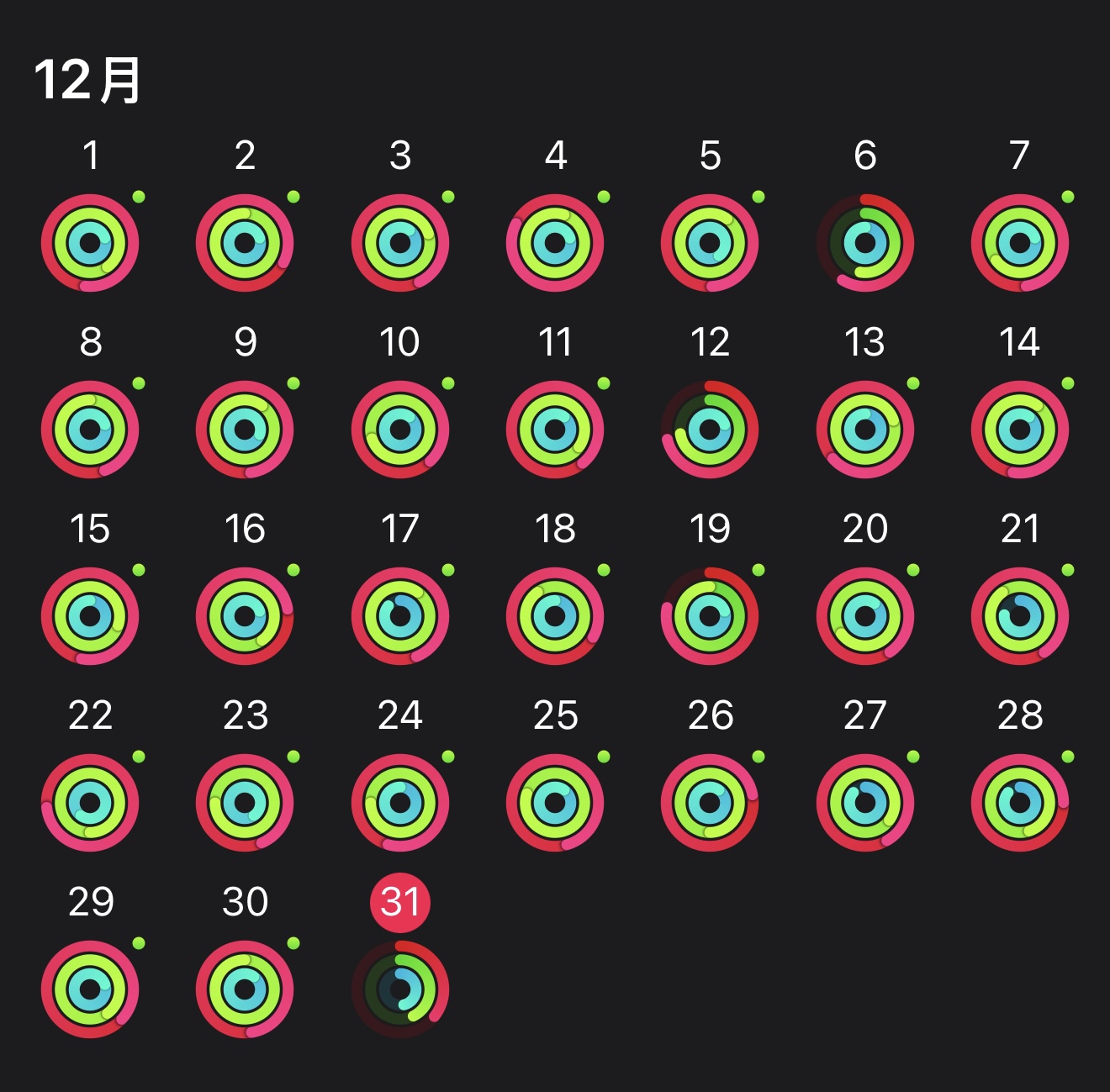1110x1092 pixels.
Task: View activity details for December 17
Action: click(x=400, y=616)
